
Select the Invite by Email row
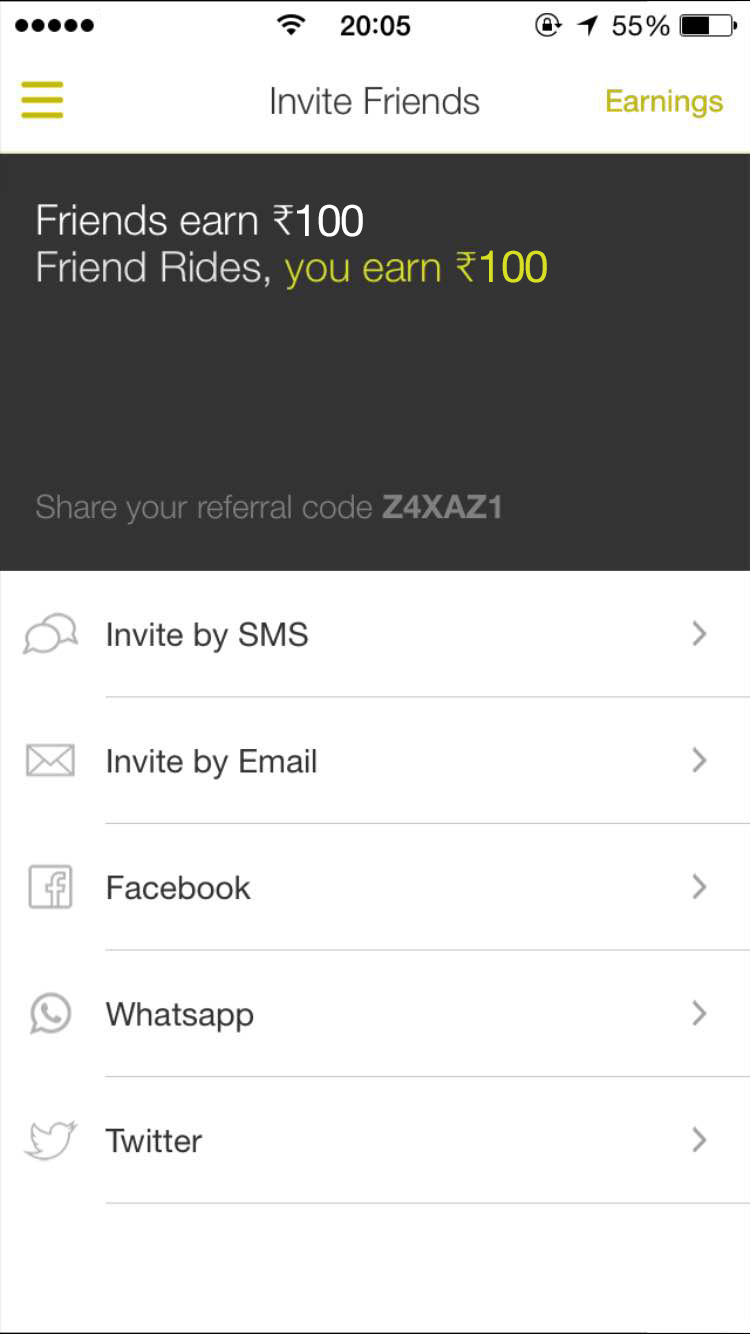(x=211, y=760)
